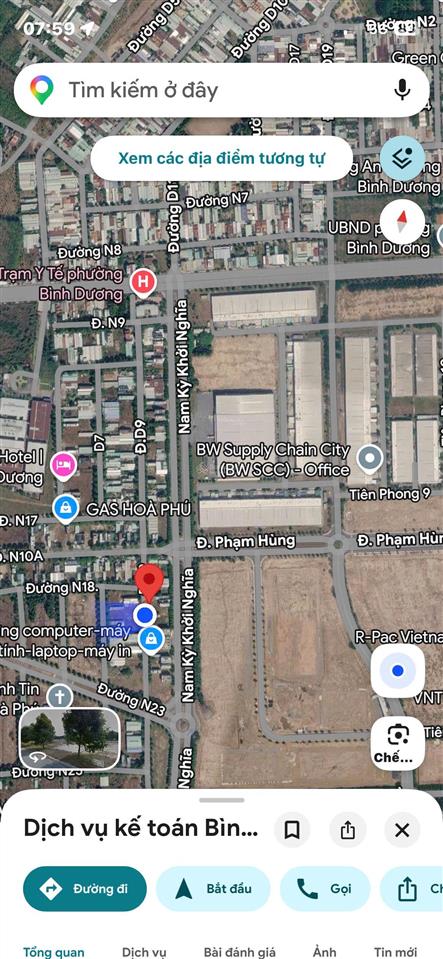Reset map orientation with the compass
Image resolution: width=443 pixels, height=959 pixels.
(x=402, y=221)
